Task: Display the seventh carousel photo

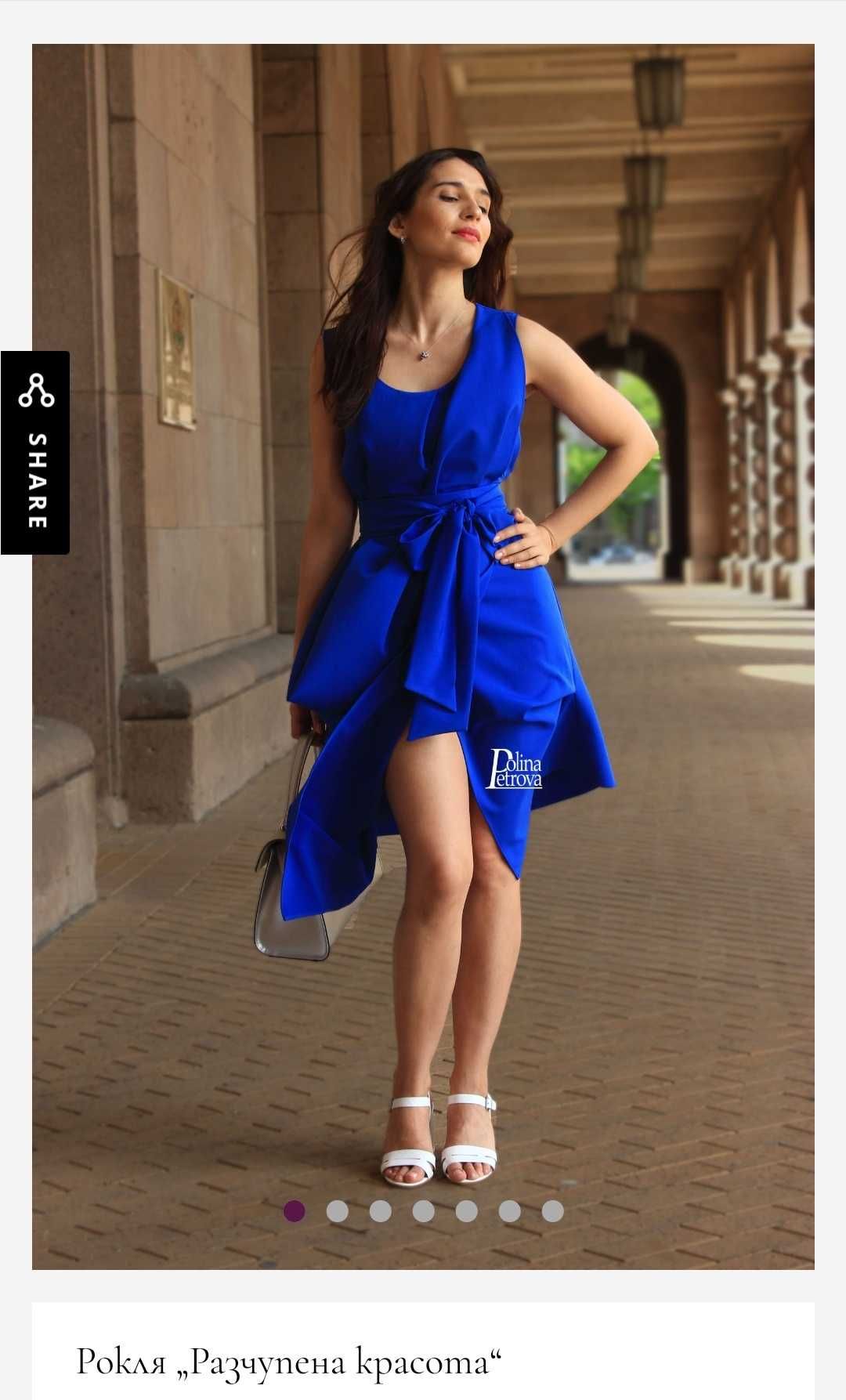Action: click(553, 1210)
